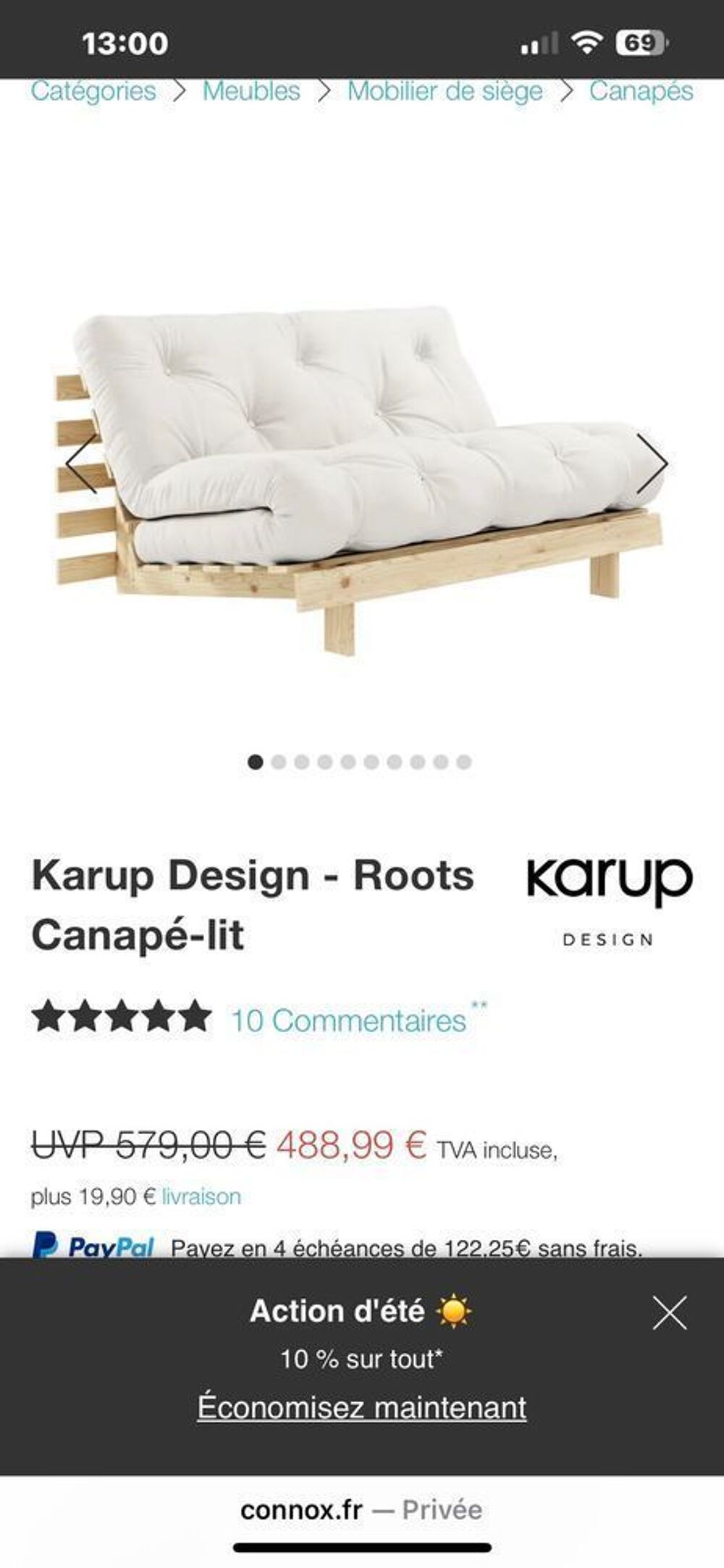Image resolution: width=724 pixels, height=1568 pixels.
Task: Tap Économisez maintenant offer link
Action: (362, 1407)
